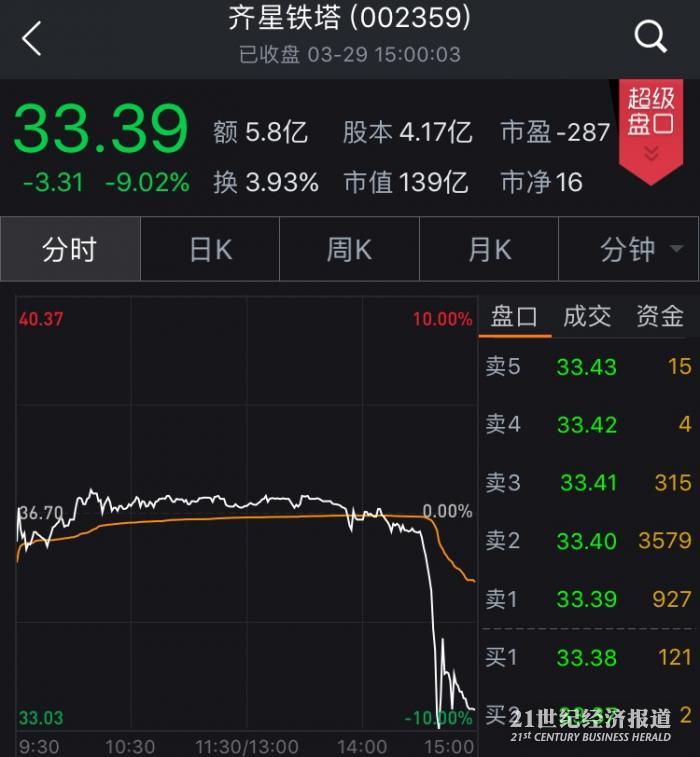Screen dimensions: 700x757
Task: Go back using the top-left arrow
Action: click(x=32, y=40)
